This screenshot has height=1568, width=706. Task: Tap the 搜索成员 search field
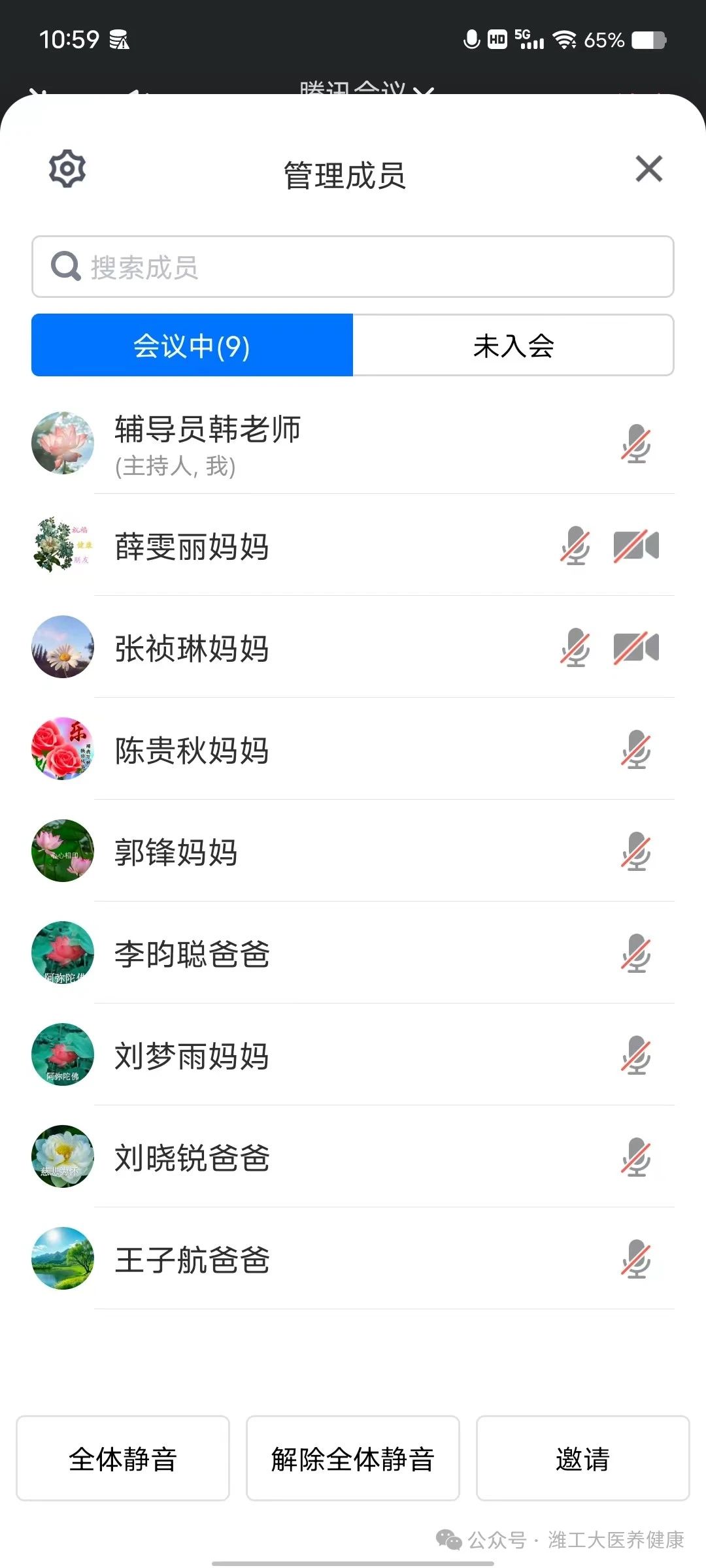353,267
